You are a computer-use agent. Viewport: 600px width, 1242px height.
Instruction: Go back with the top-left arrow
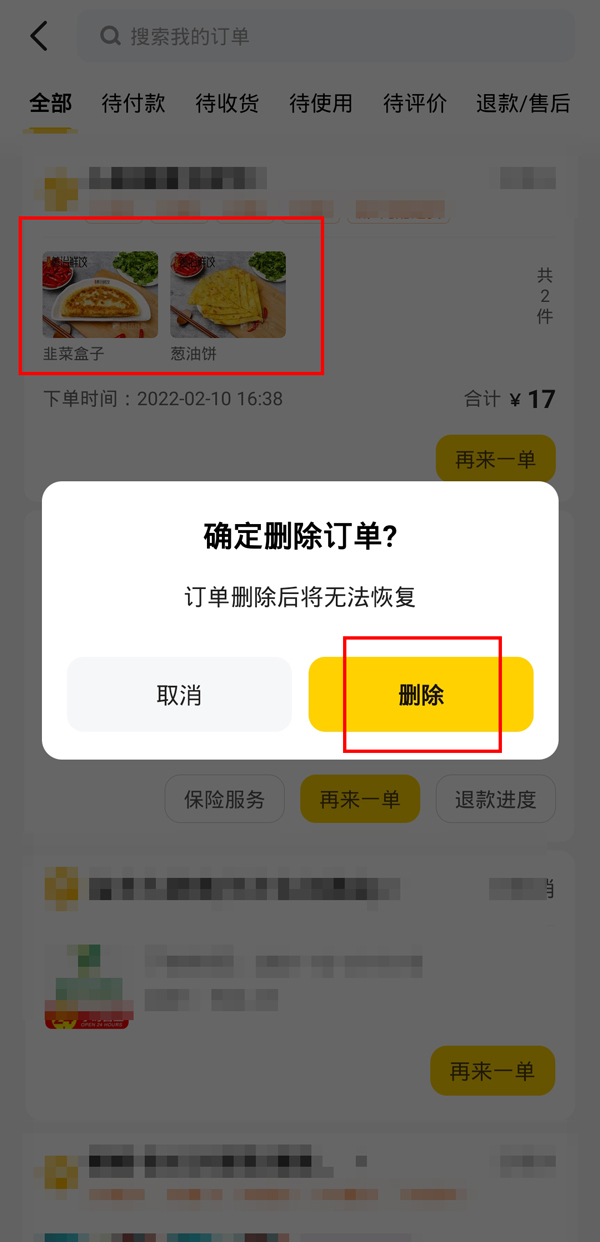pyautogui.click(x=39, y=37)
